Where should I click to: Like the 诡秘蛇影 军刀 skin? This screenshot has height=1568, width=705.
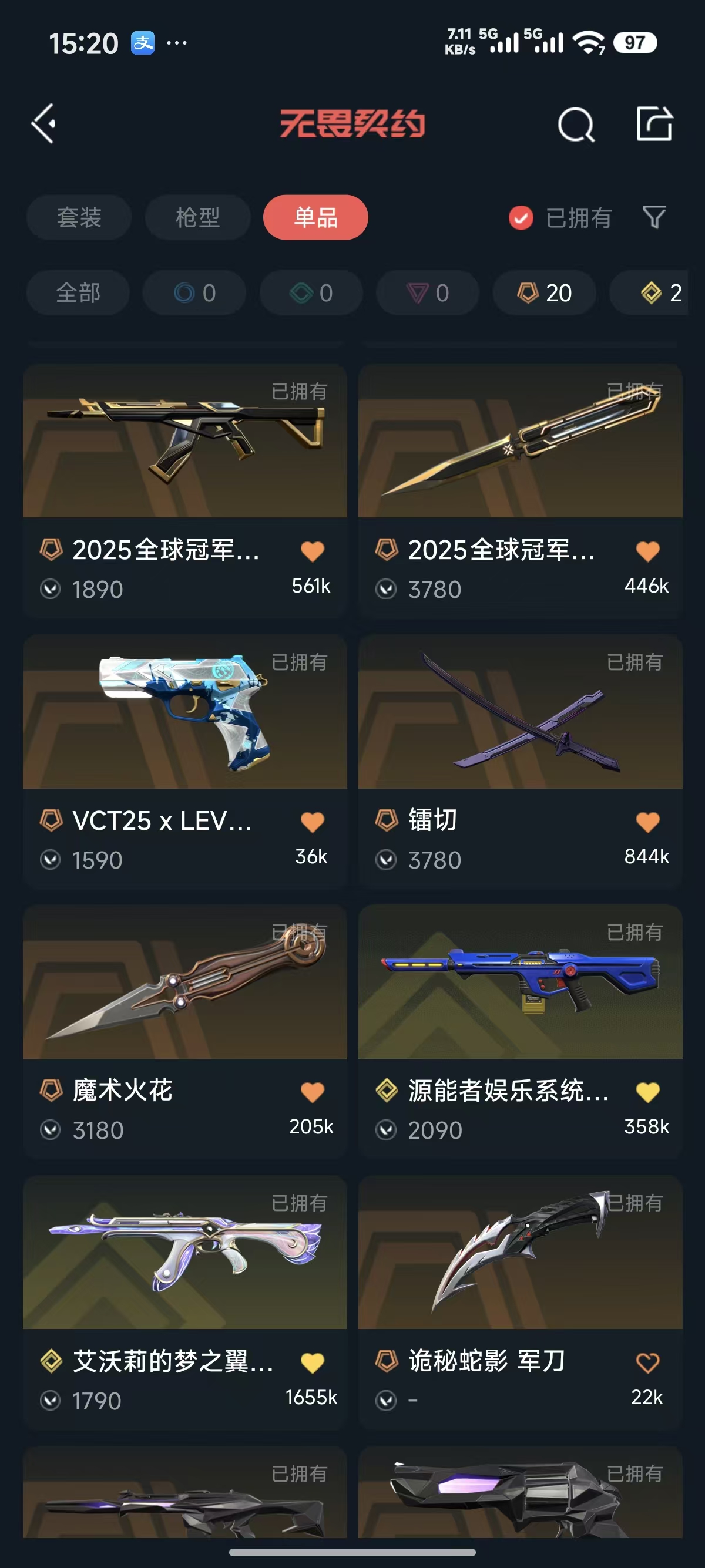[x=647, y=1362]
